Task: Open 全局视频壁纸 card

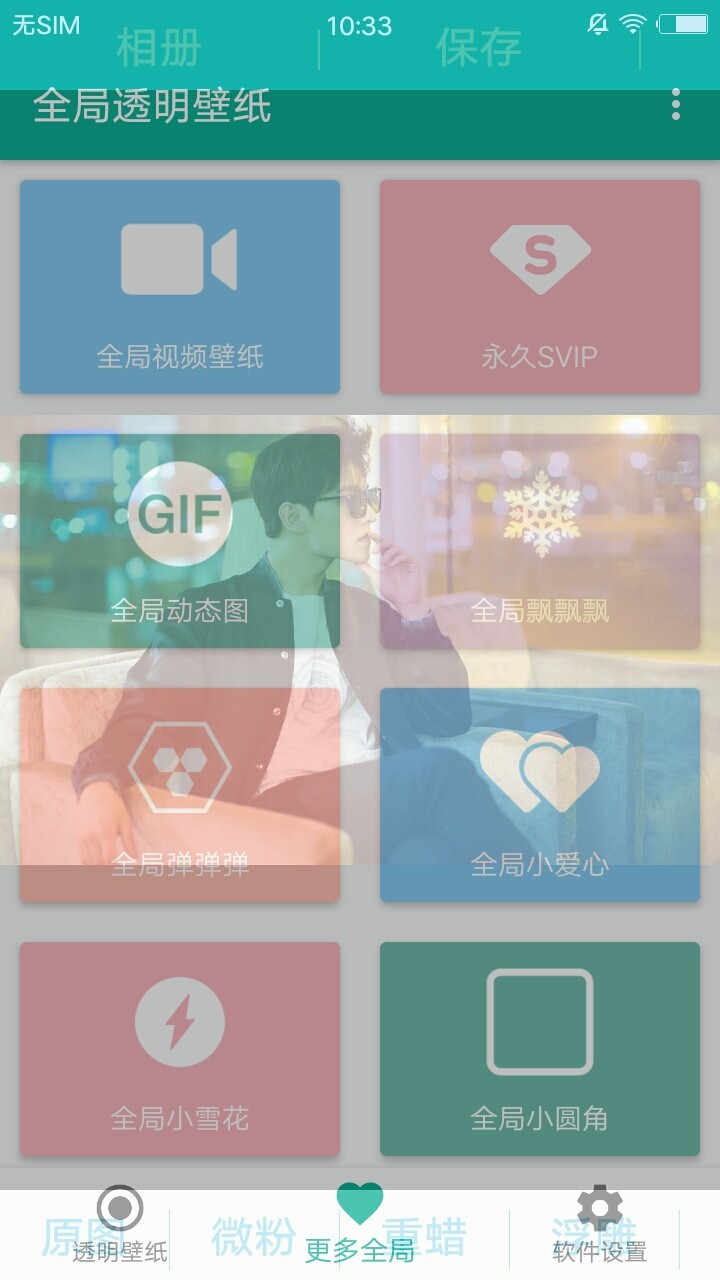Action: click(x=180, y=287)
